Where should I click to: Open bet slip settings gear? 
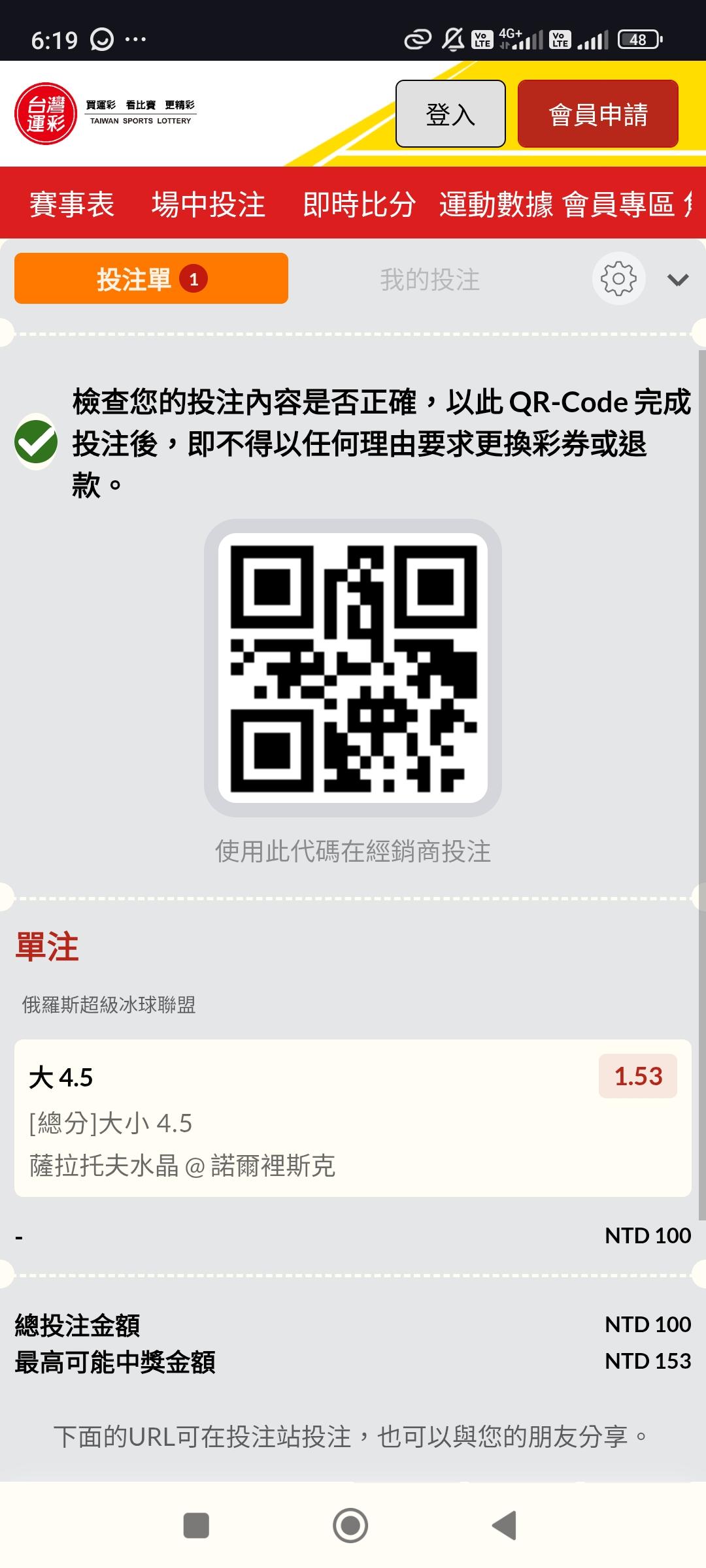pyautogui.click(x=618, y=279)
